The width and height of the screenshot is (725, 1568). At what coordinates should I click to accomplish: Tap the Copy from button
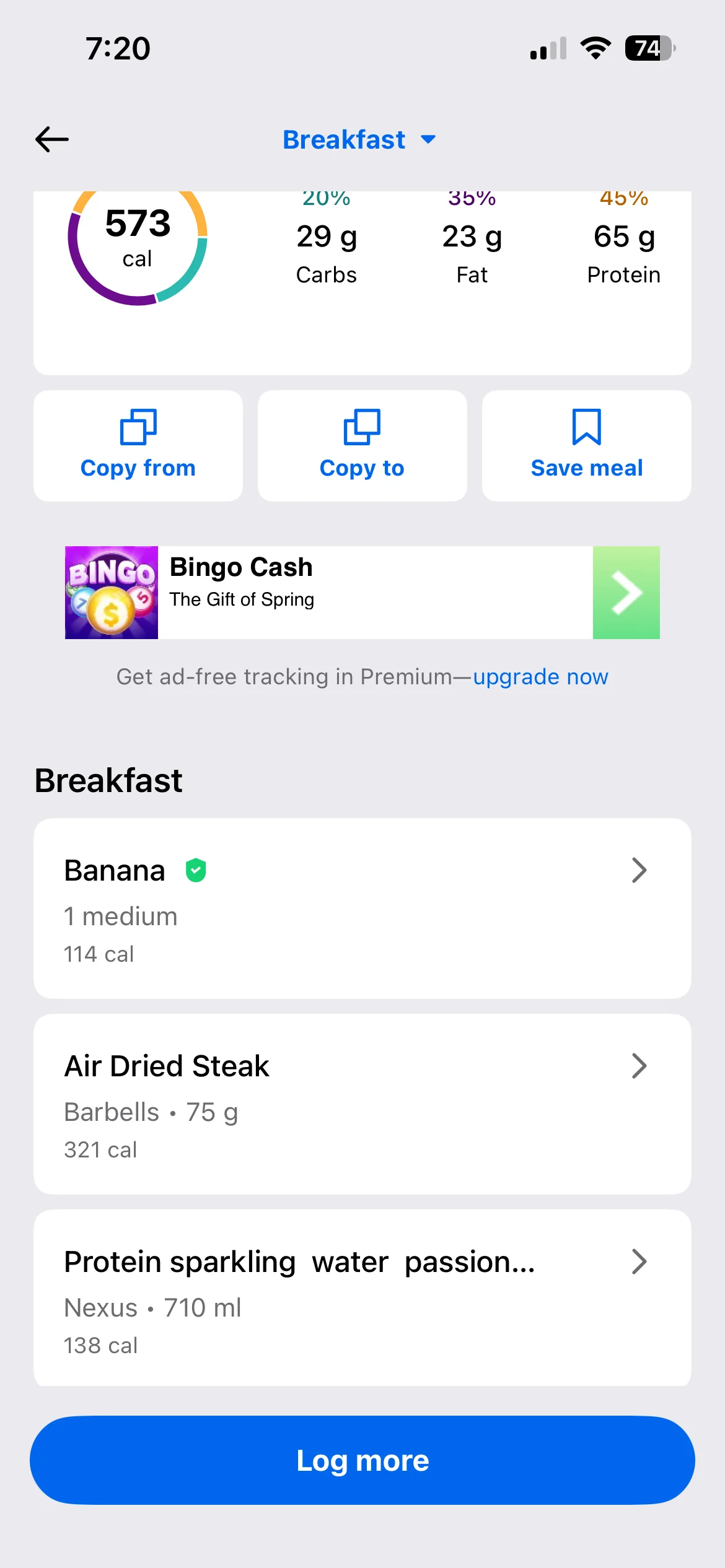tap(138, 446)
